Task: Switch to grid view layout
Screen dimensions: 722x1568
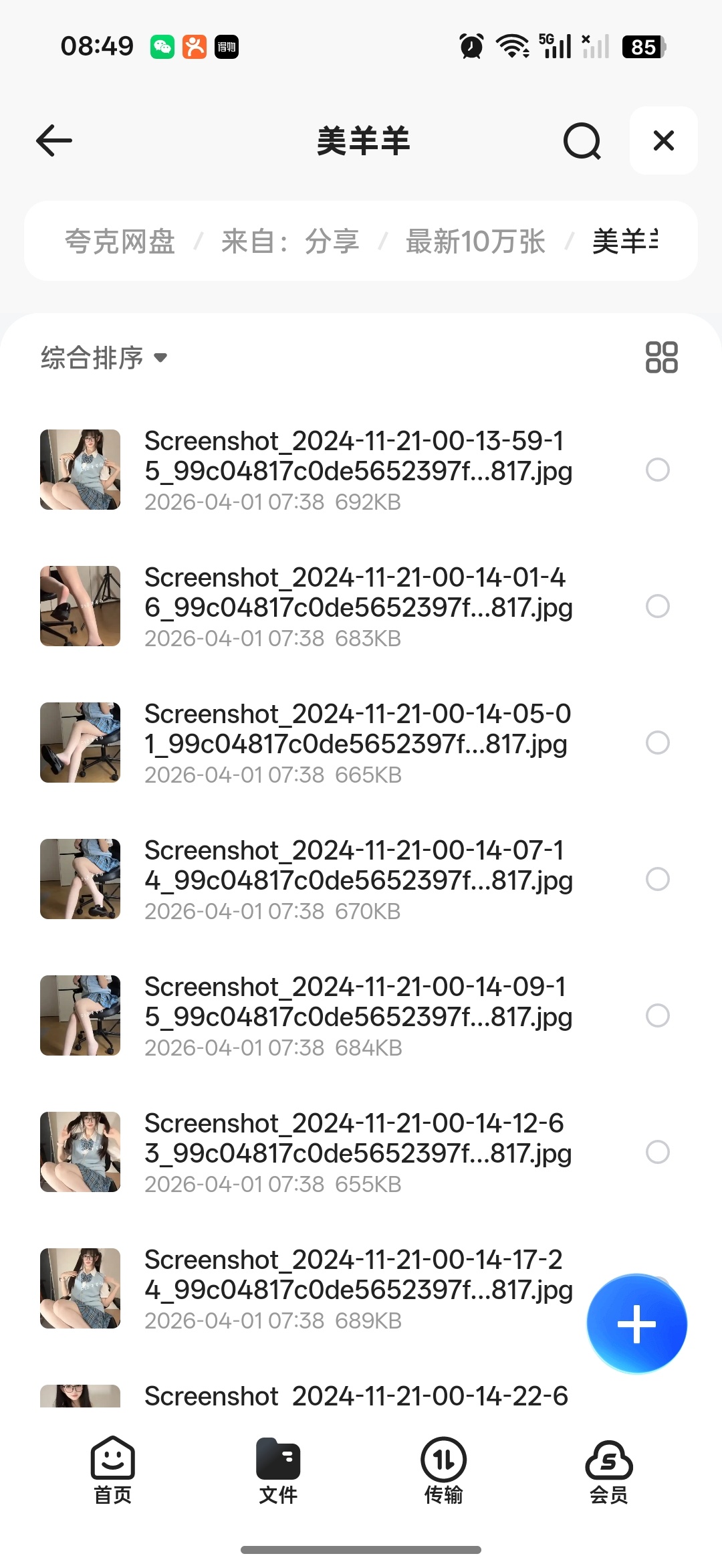Action: pyautogui.click(x=661, y=357)
